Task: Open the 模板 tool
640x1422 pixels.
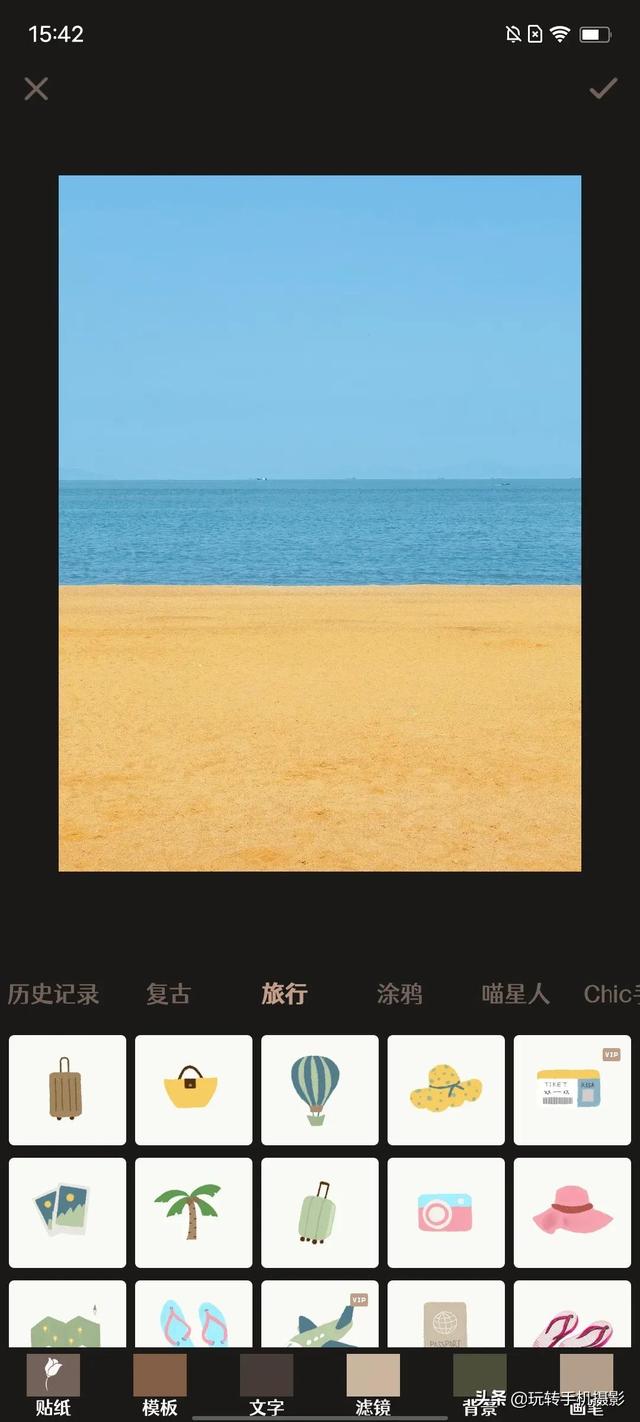Action: click(x=160, y=1385)
